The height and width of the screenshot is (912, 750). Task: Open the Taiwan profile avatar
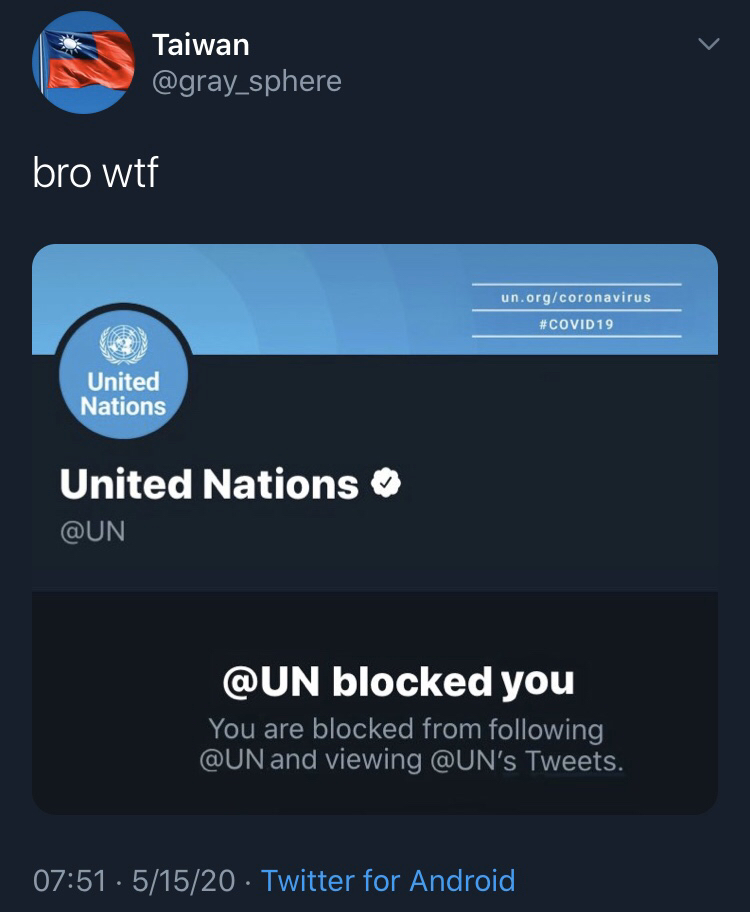(84, 62)
